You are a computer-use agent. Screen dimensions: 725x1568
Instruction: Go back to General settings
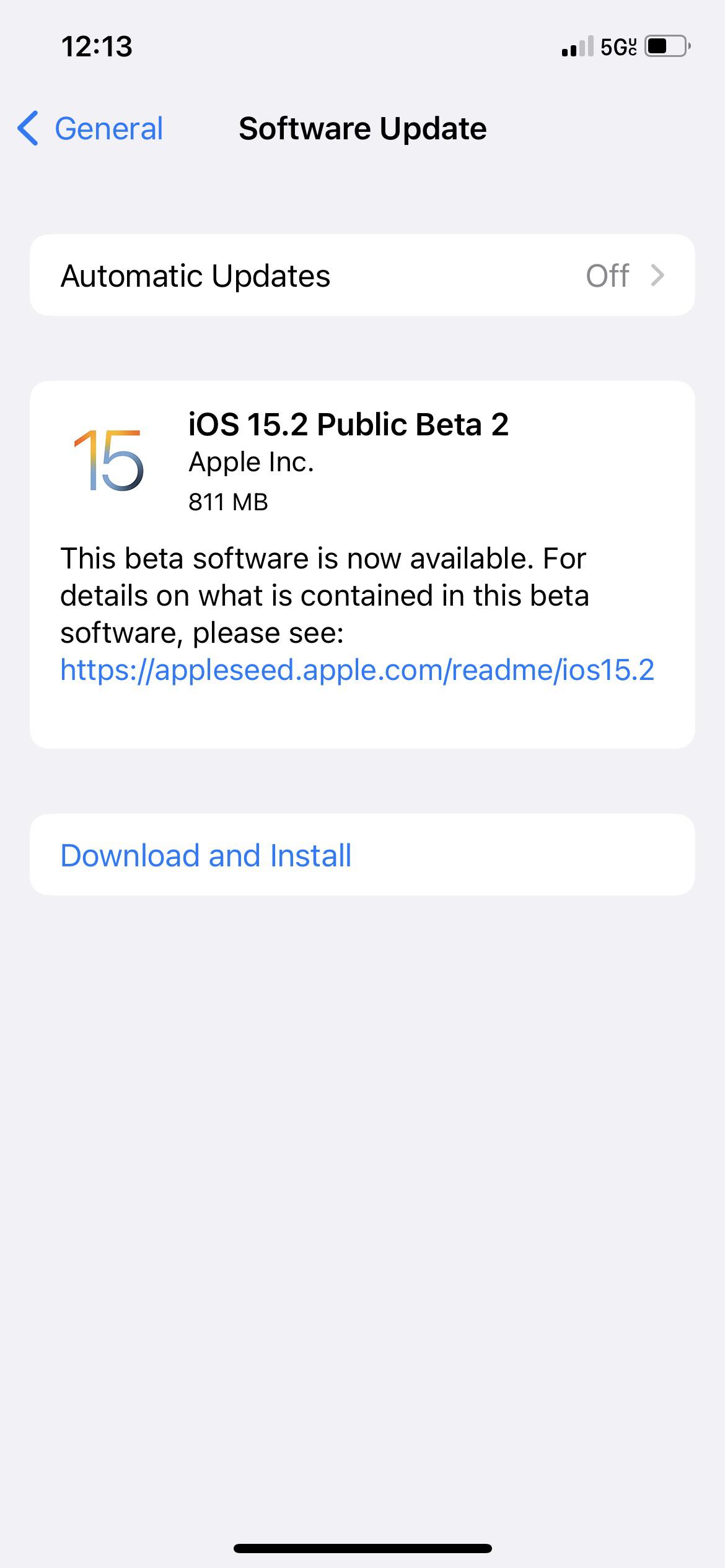[x=90, y=129]
